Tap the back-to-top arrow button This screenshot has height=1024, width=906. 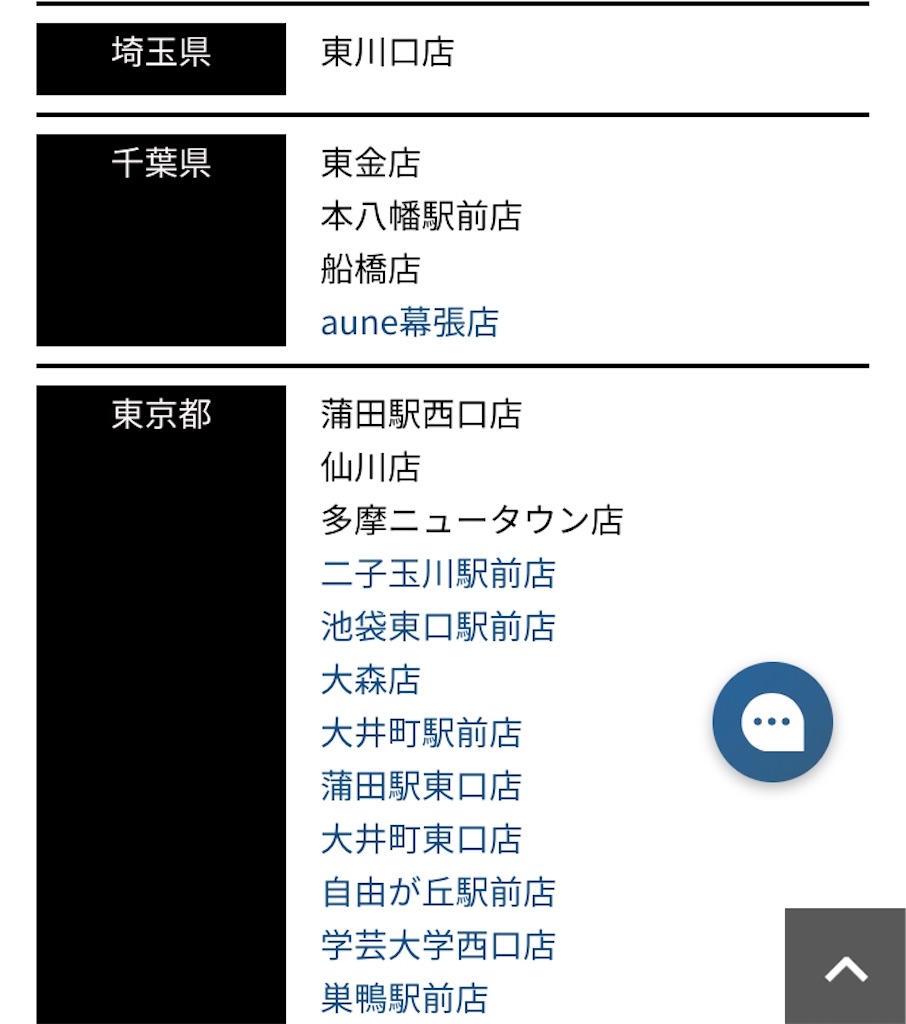(845, 968)
